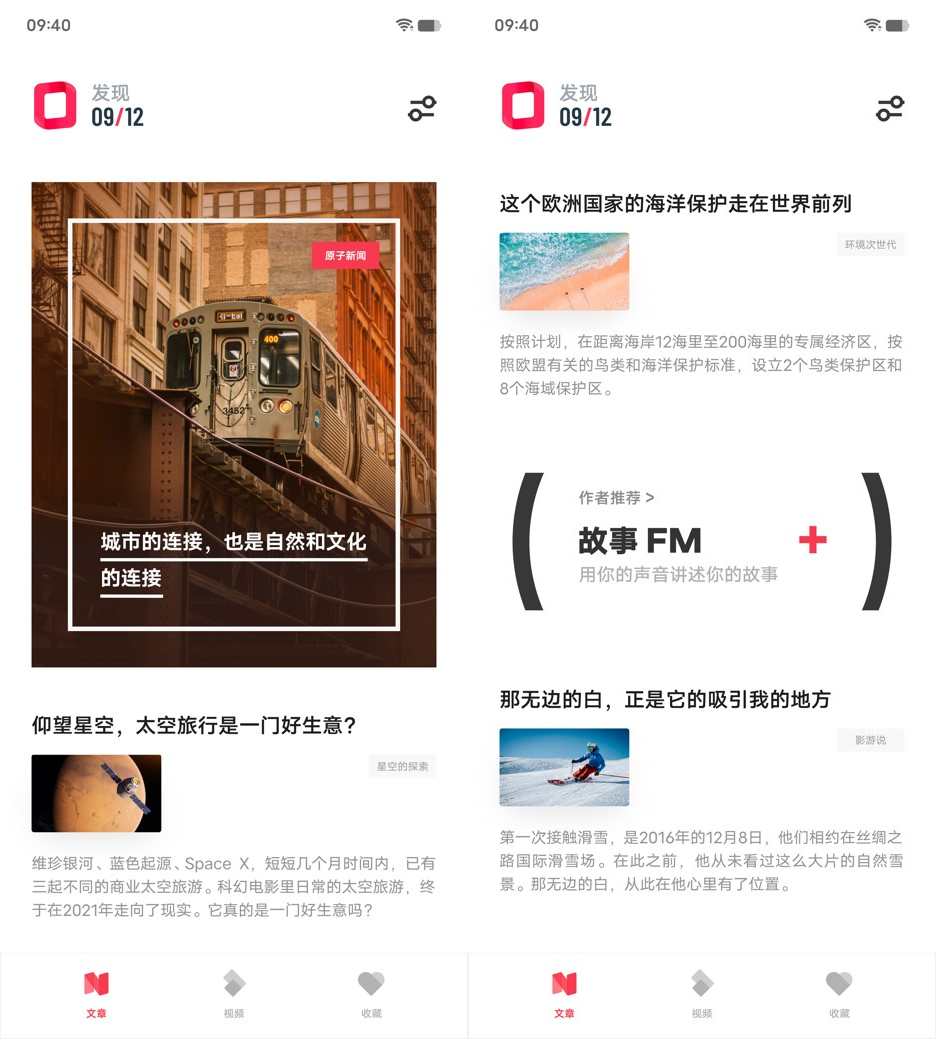
Task: Select the 影游说 topic tag
Action: [870, 740]
